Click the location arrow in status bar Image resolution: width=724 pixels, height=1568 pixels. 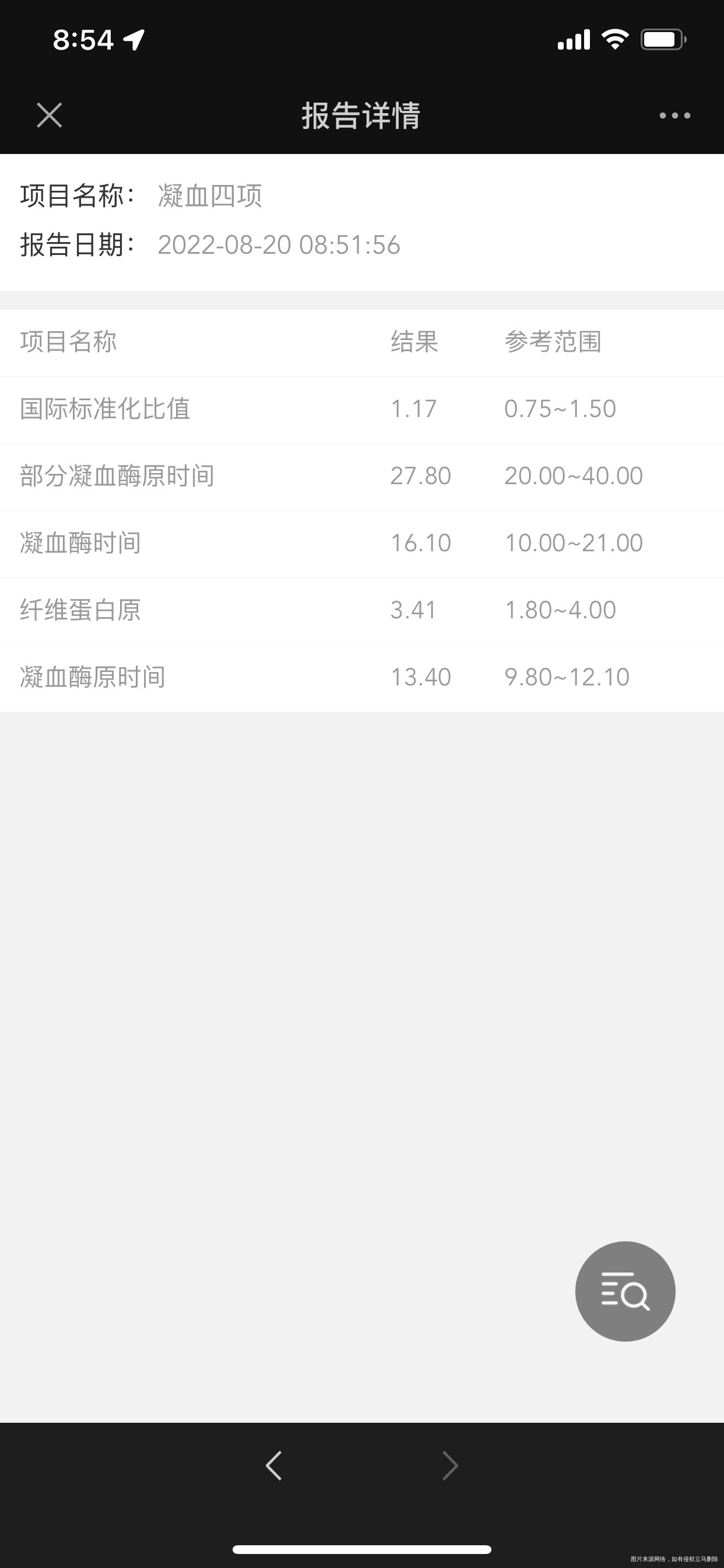click(133, 39)
